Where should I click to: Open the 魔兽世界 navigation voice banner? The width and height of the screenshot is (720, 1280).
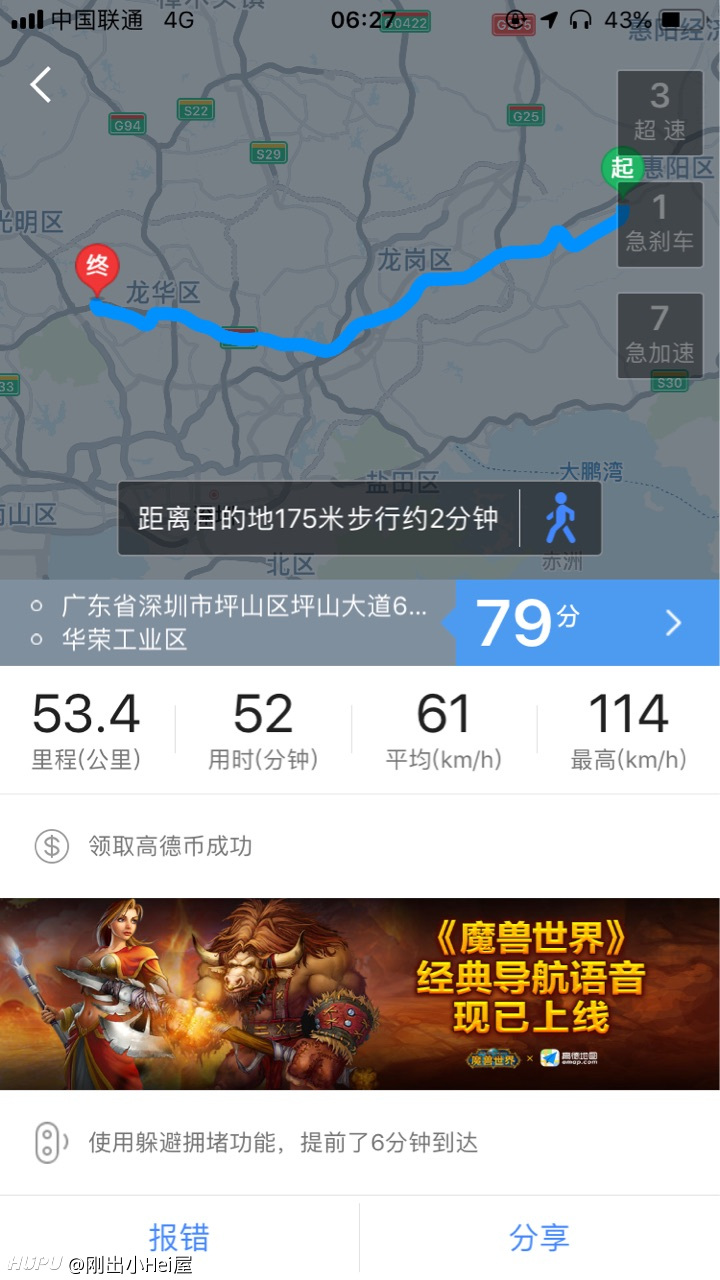pos(360,994)
